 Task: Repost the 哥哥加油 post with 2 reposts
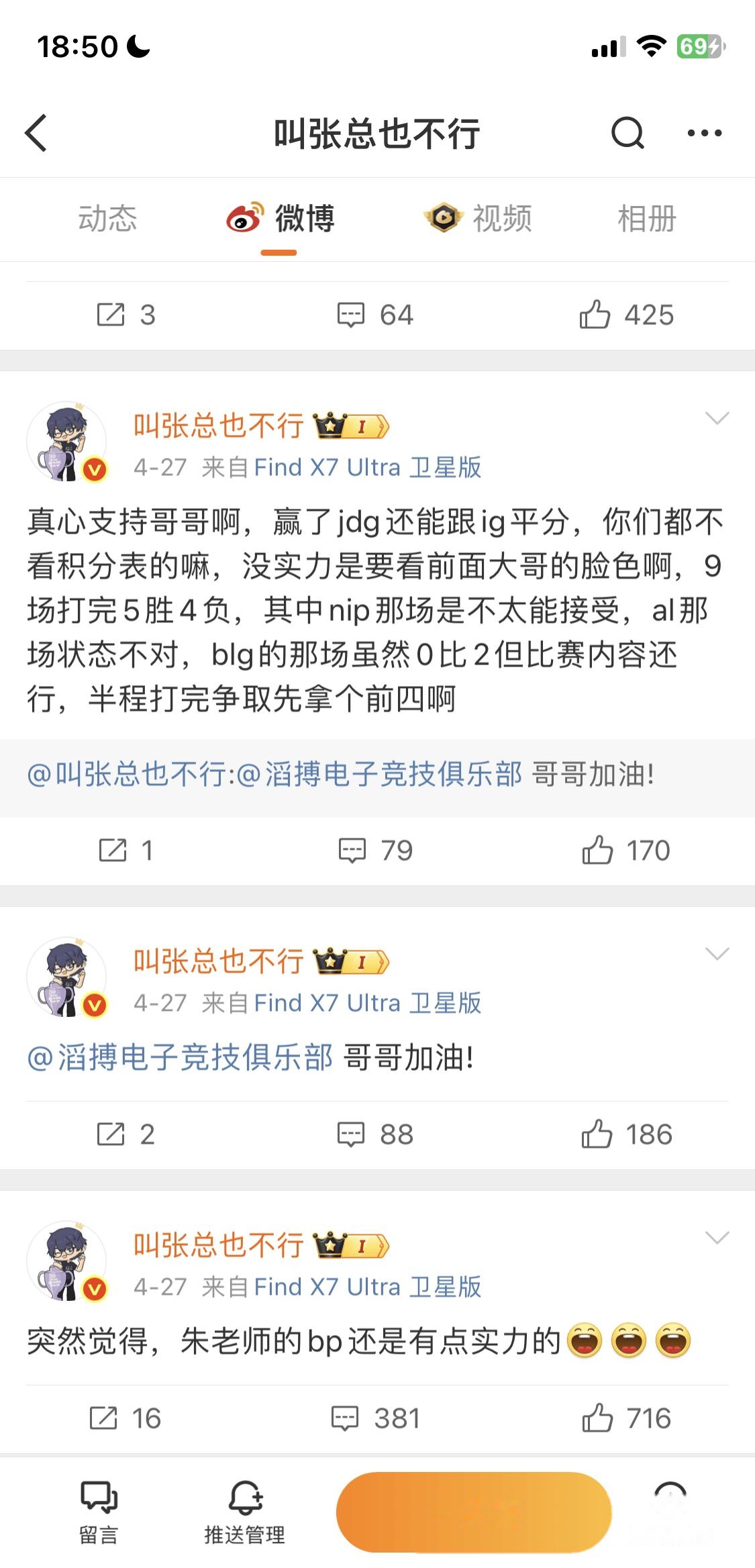click(x=125, y=1134)
